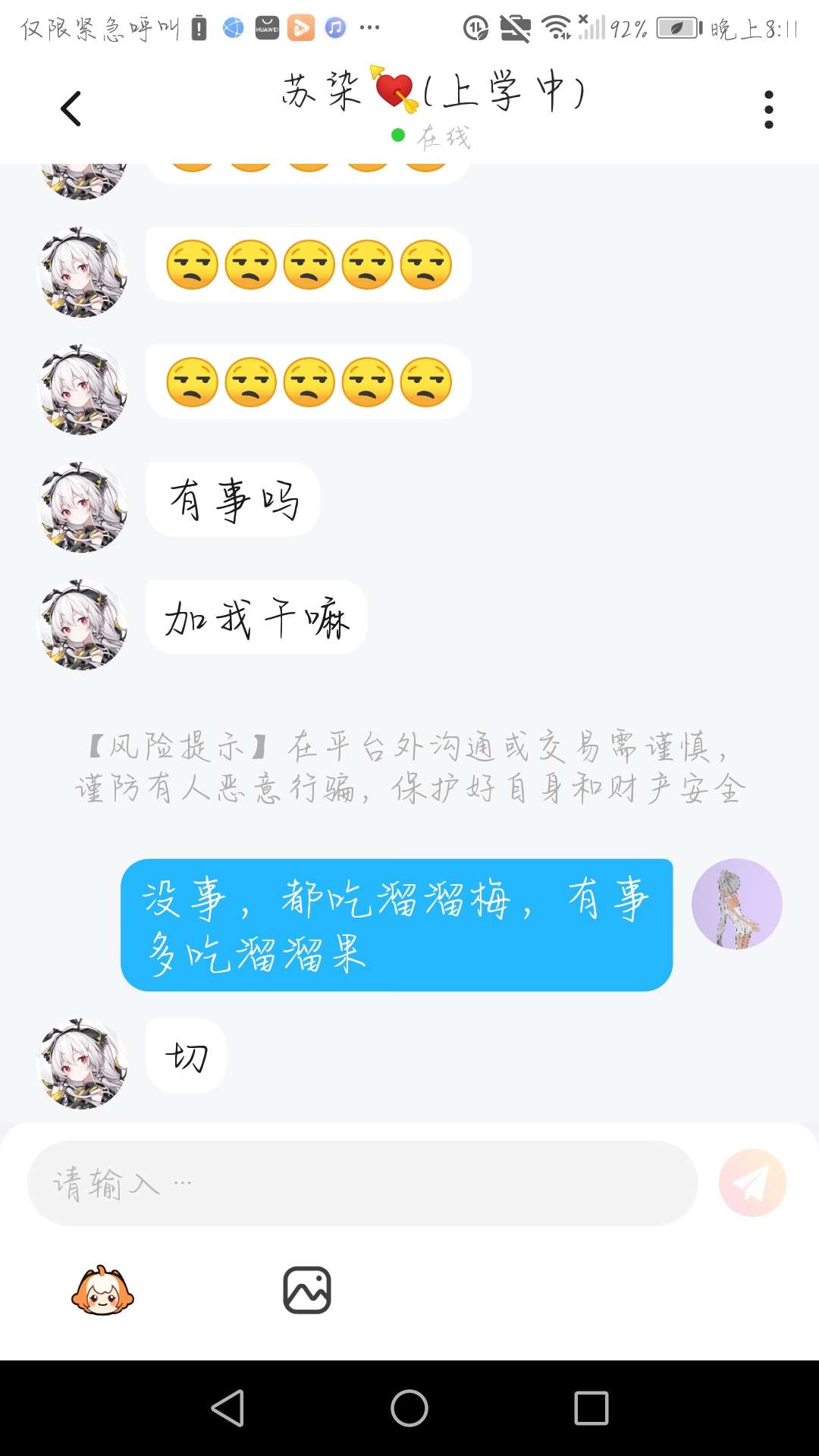View my own avatar beside the blue message

pos(736,904)
